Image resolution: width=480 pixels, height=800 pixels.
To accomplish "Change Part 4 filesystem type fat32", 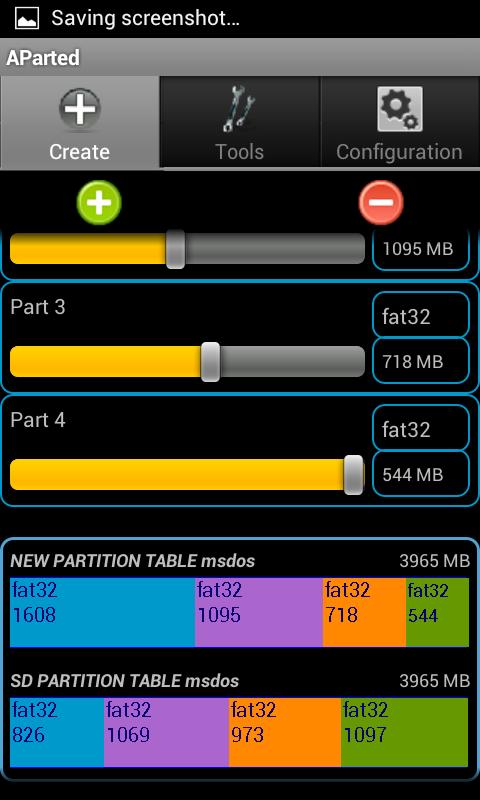I will click(420, 428).
